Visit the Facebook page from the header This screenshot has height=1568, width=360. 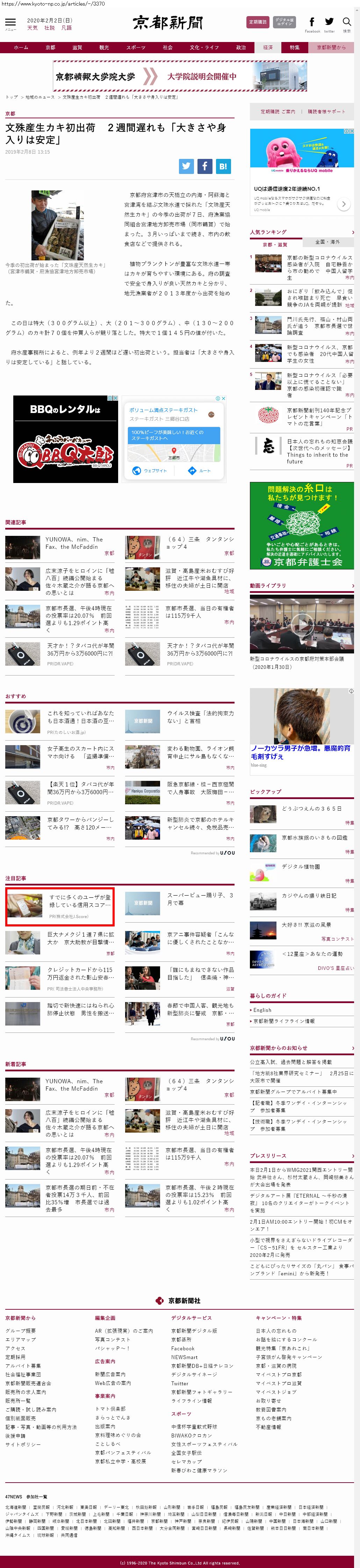312,24
